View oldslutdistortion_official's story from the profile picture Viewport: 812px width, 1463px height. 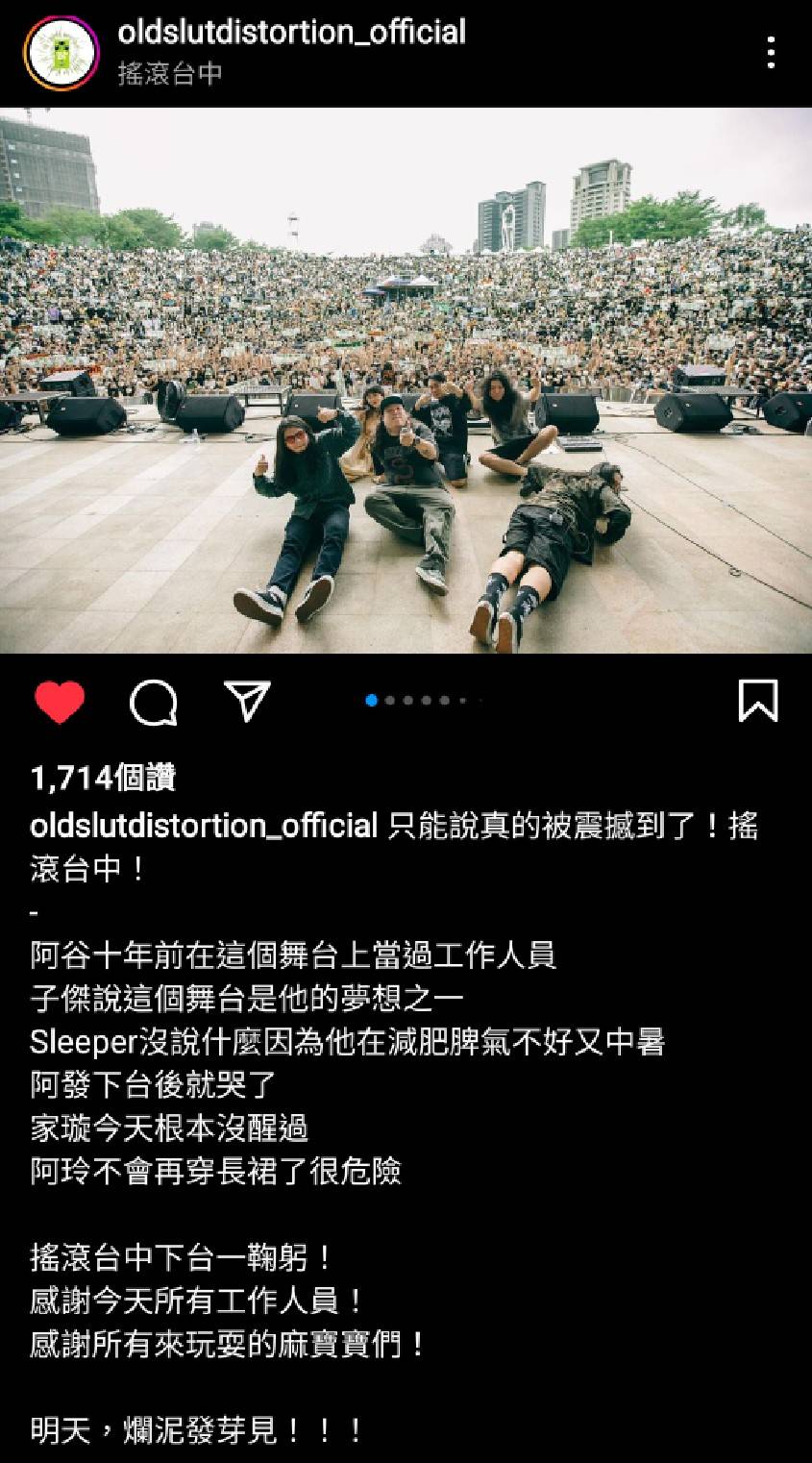(62, 53)
